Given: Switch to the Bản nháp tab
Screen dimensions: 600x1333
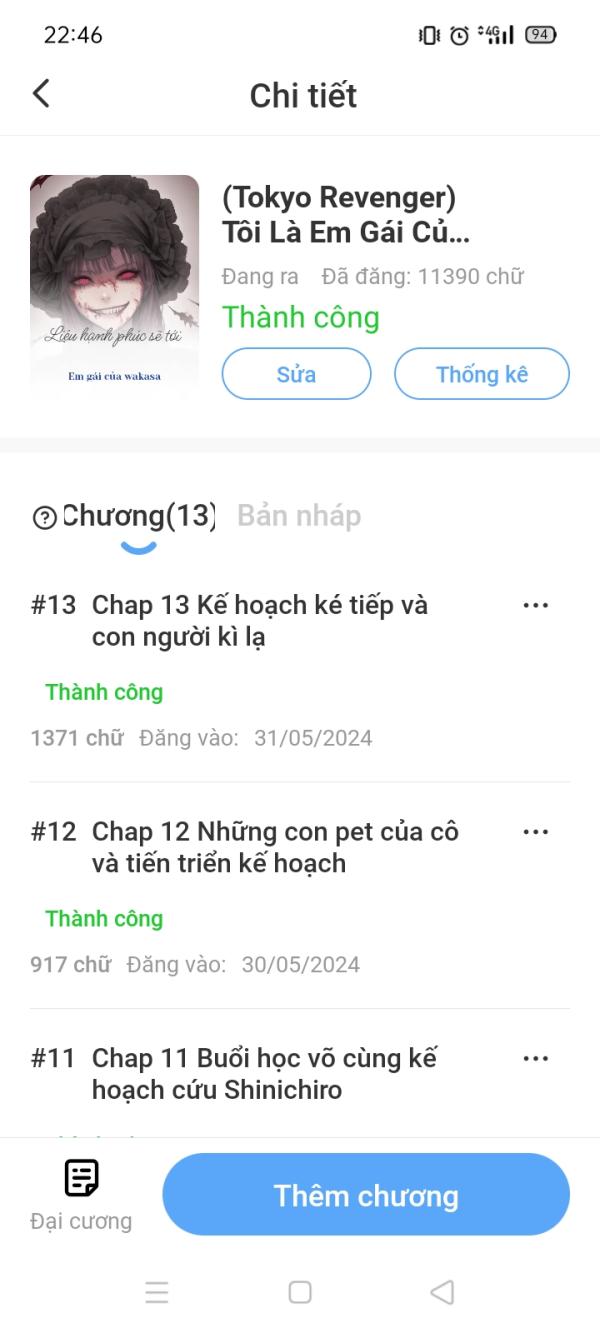Looking at the screenshot, I should [299, 516].
